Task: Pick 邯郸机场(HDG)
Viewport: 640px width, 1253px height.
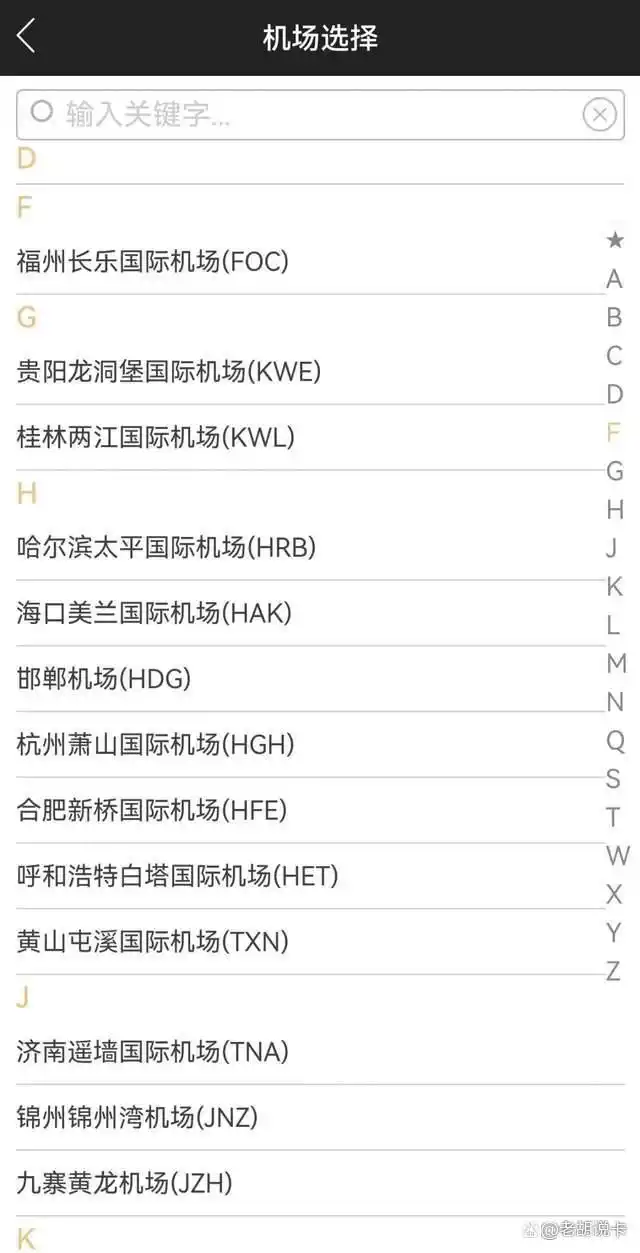Action: pyautogui.click(x=104, y=679)
